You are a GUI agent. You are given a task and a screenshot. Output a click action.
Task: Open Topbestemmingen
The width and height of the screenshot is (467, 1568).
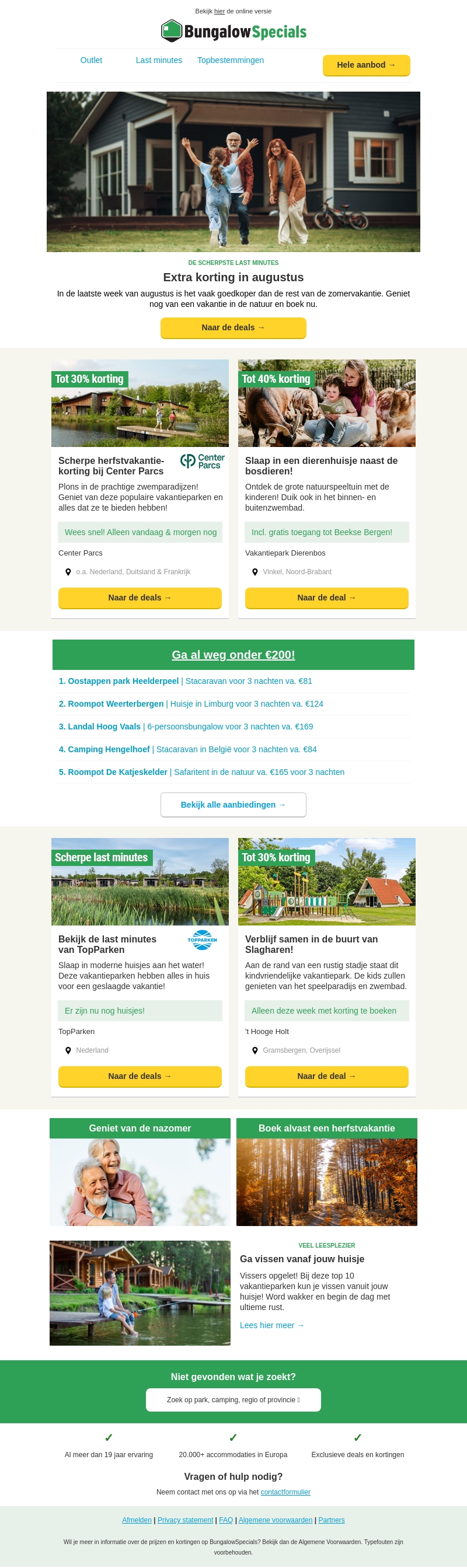pos(230,60)
